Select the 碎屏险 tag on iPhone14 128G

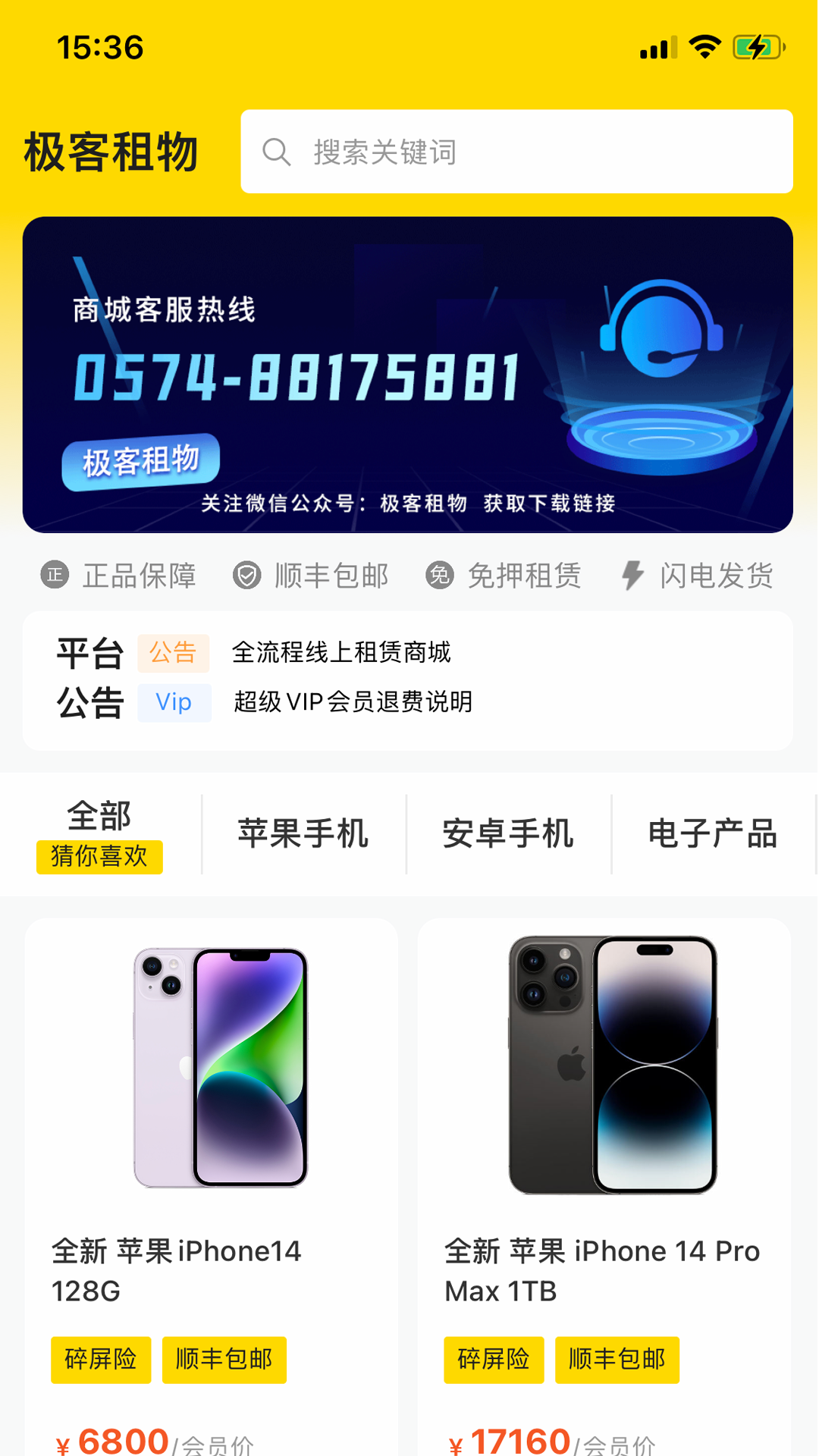coord(101,1360)
